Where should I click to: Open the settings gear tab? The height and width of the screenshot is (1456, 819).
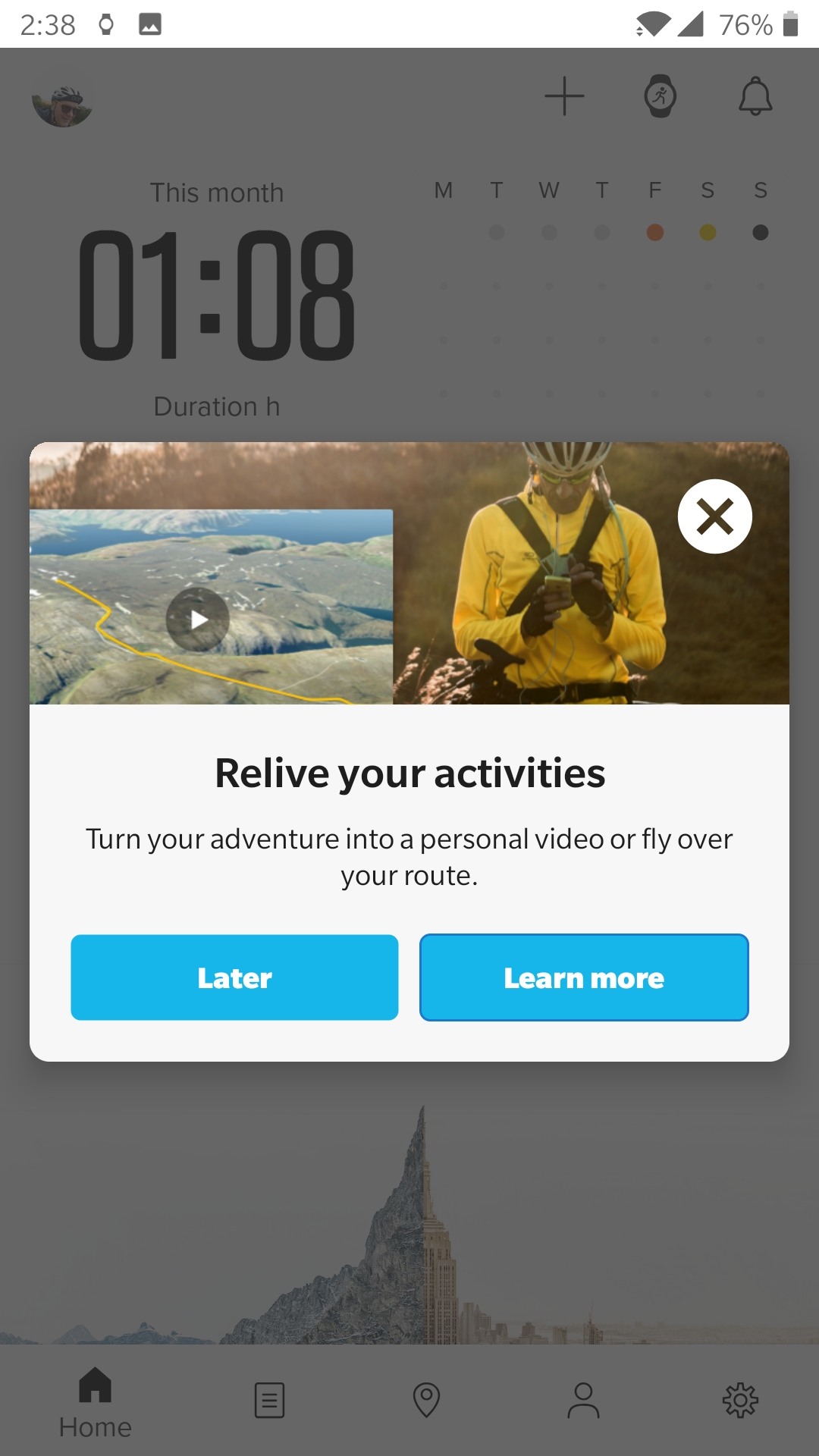tap(740, 1400)
